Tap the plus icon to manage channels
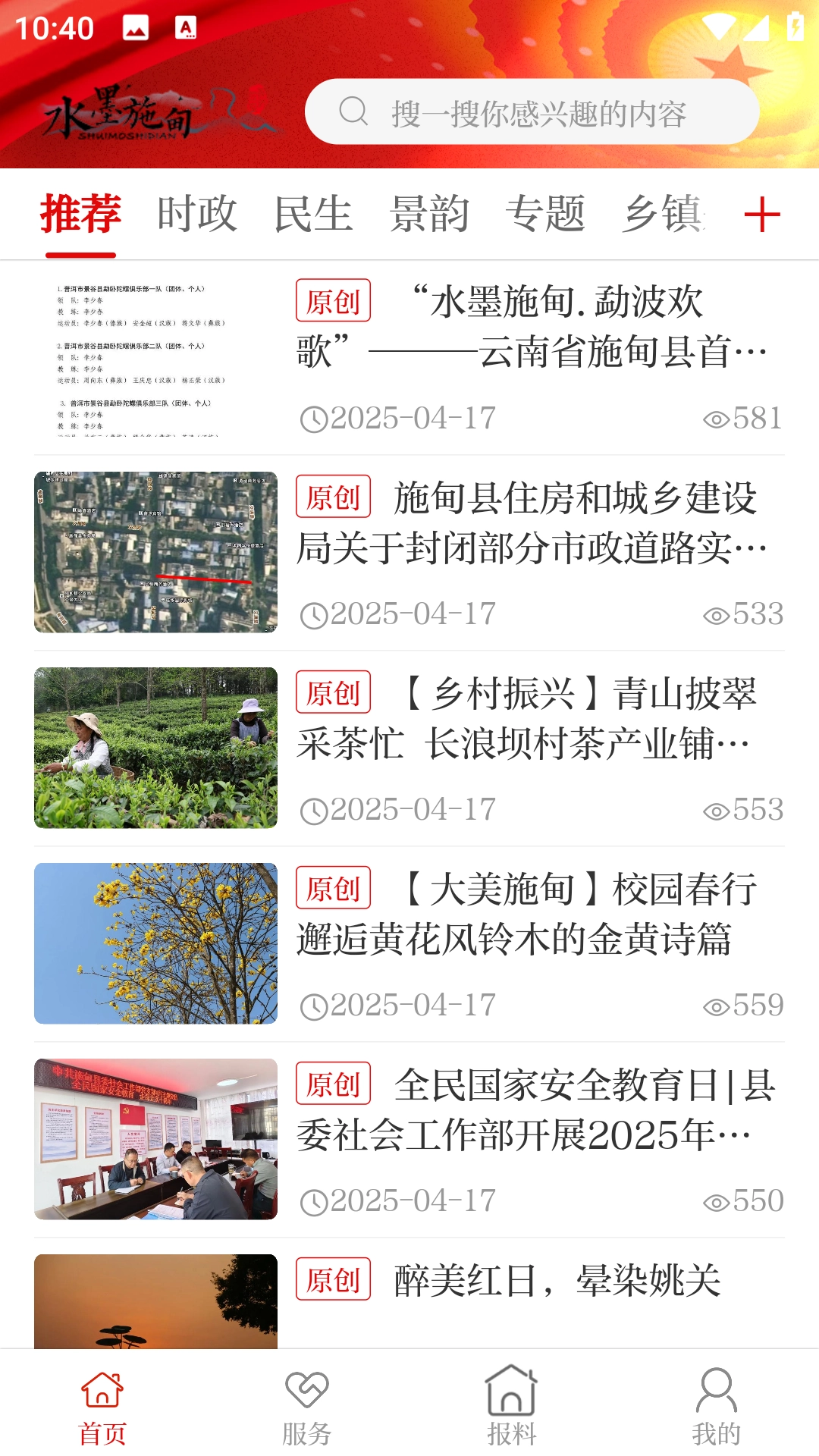 click(x=763, y=215)
